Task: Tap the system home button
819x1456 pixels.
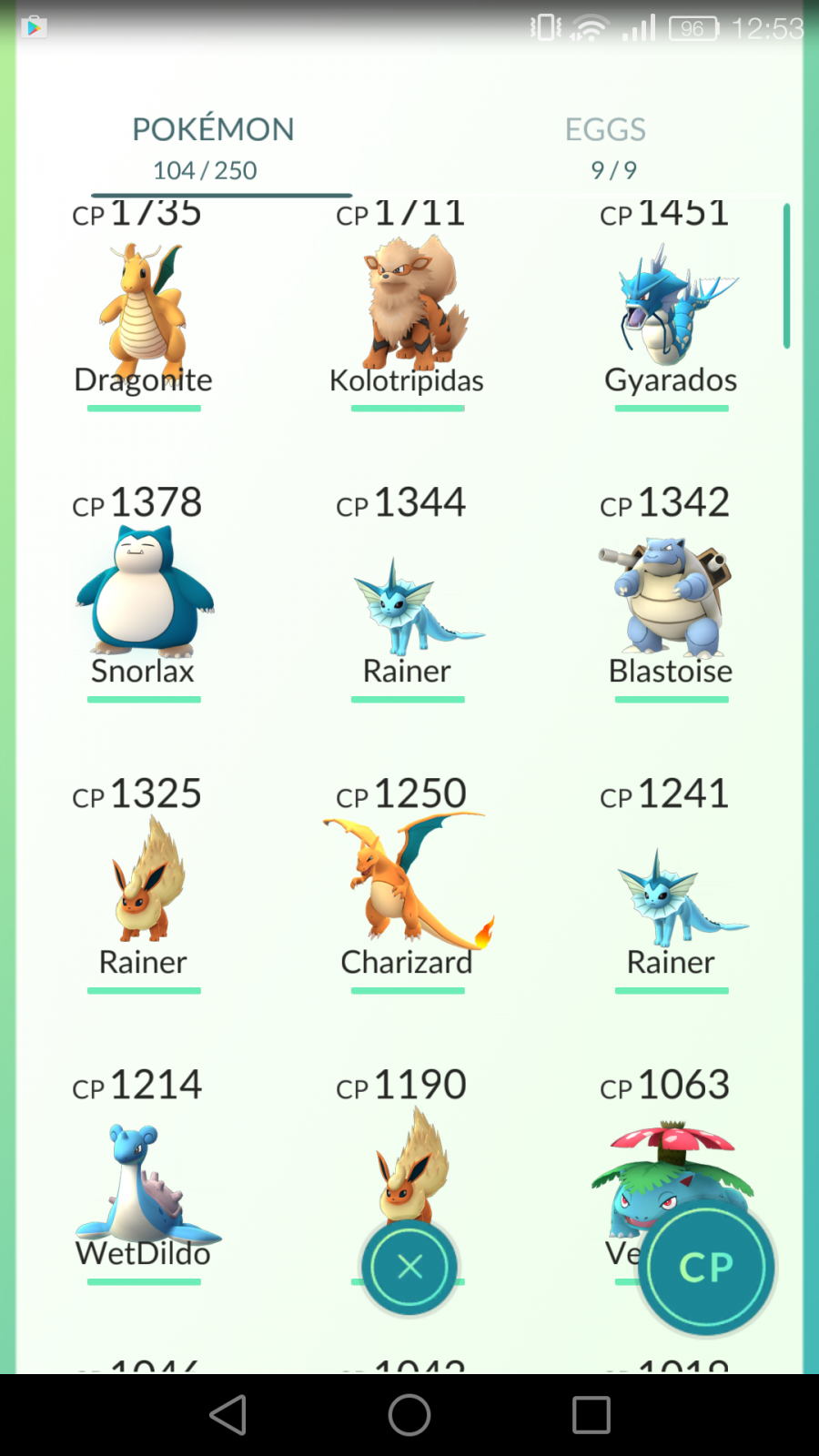Action: click(409, 1415)
